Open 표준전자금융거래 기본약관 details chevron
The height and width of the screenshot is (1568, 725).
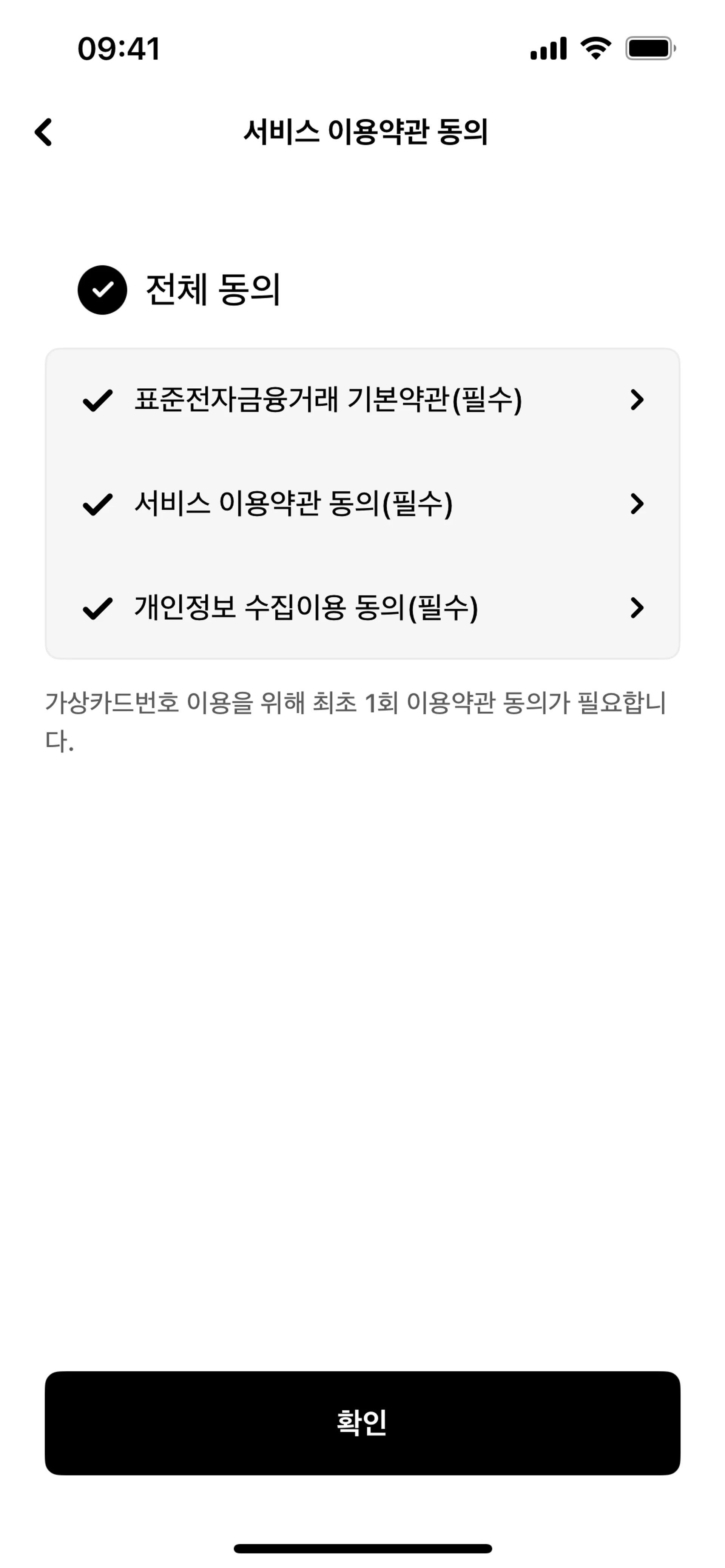[637, 400]
